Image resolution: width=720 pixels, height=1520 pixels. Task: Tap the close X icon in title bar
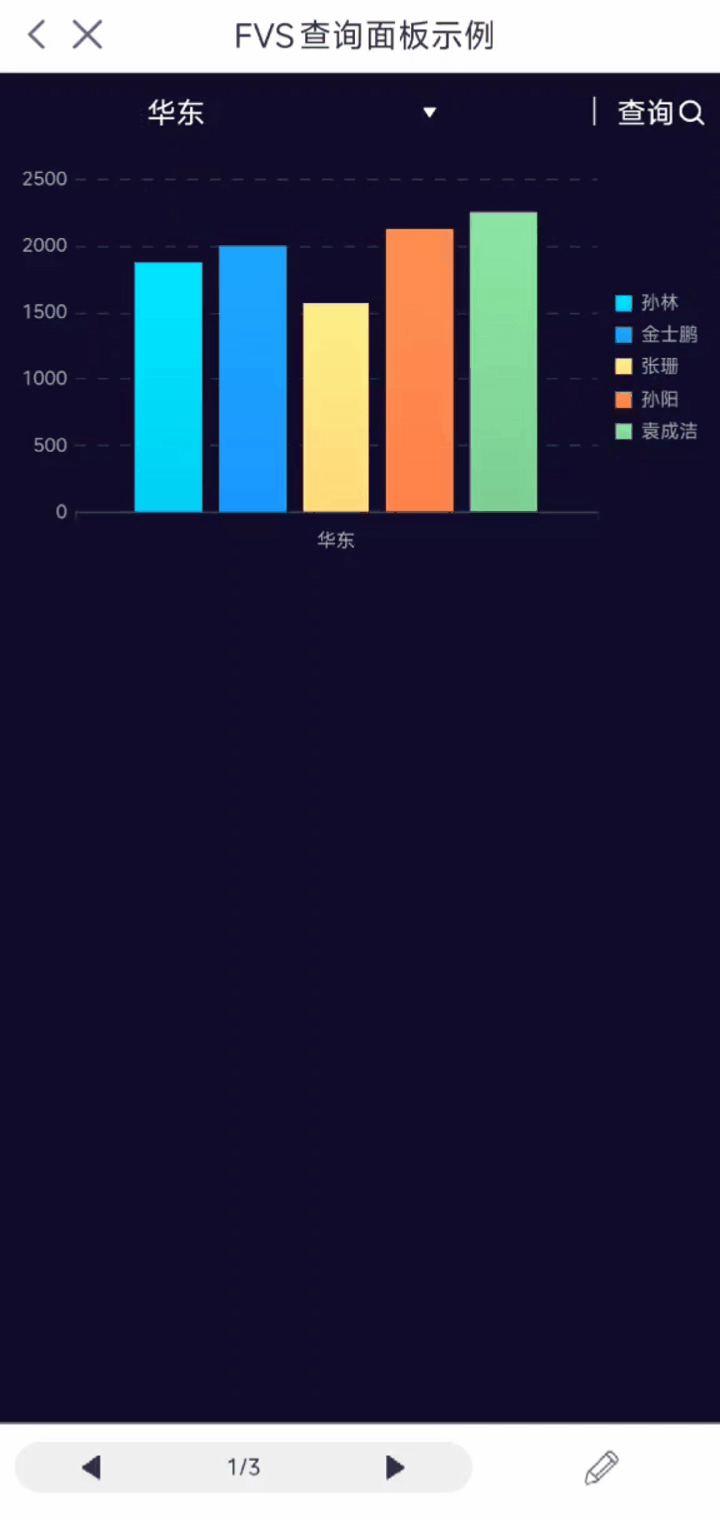87,35
